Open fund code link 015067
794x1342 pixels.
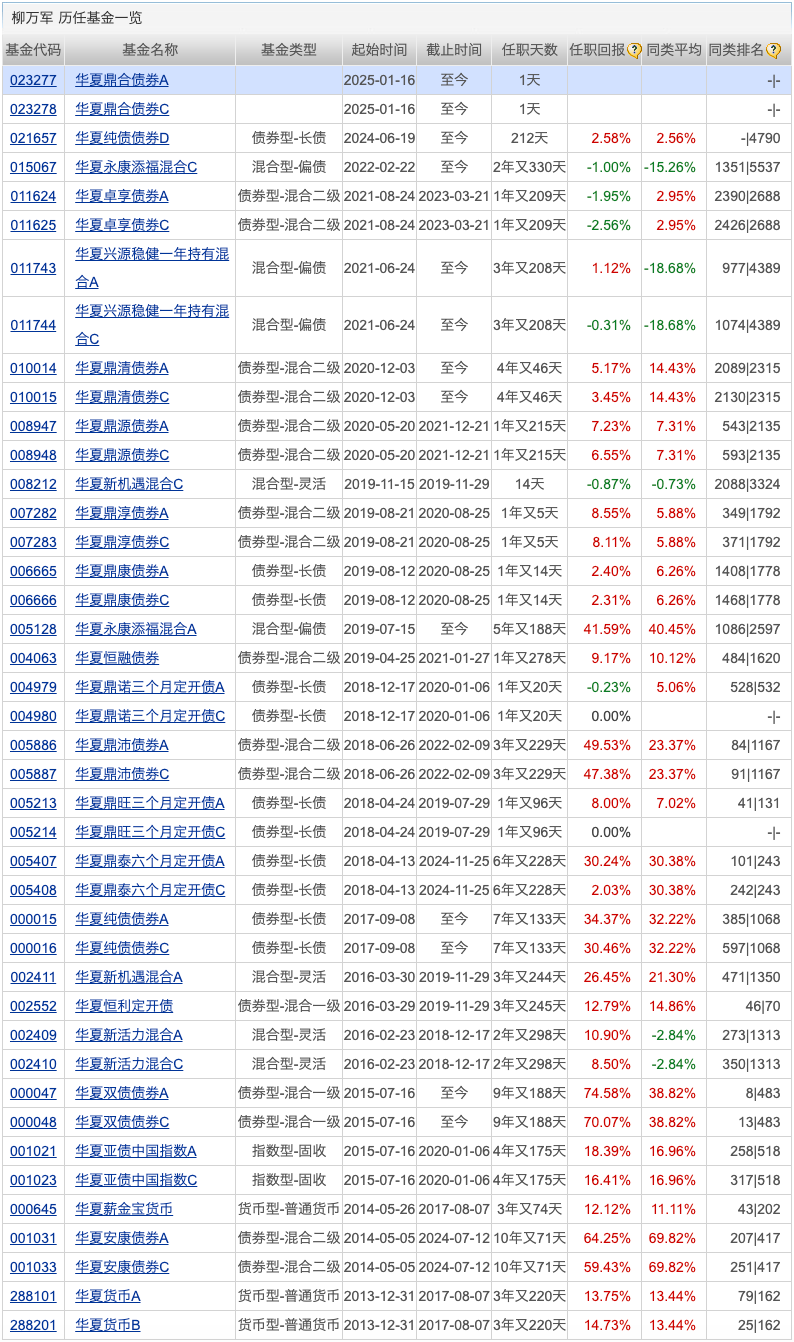pyautogui.click(x=33, y=167)
